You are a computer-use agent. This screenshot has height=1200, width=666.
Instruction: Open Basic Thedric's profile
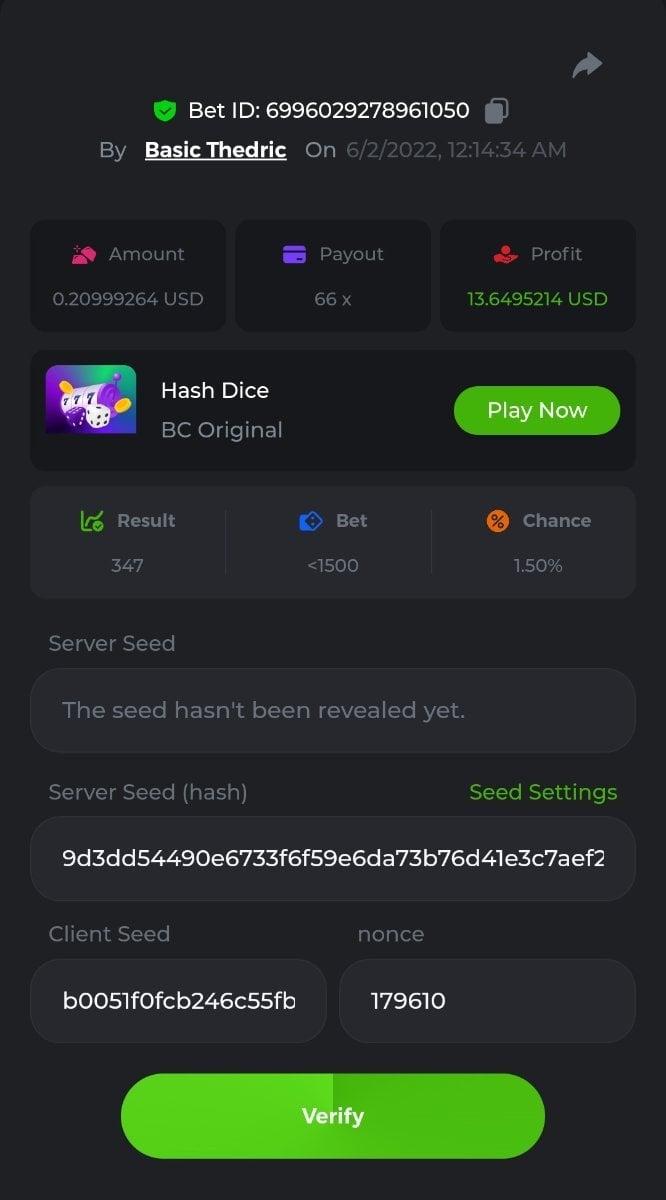[215, 150]
